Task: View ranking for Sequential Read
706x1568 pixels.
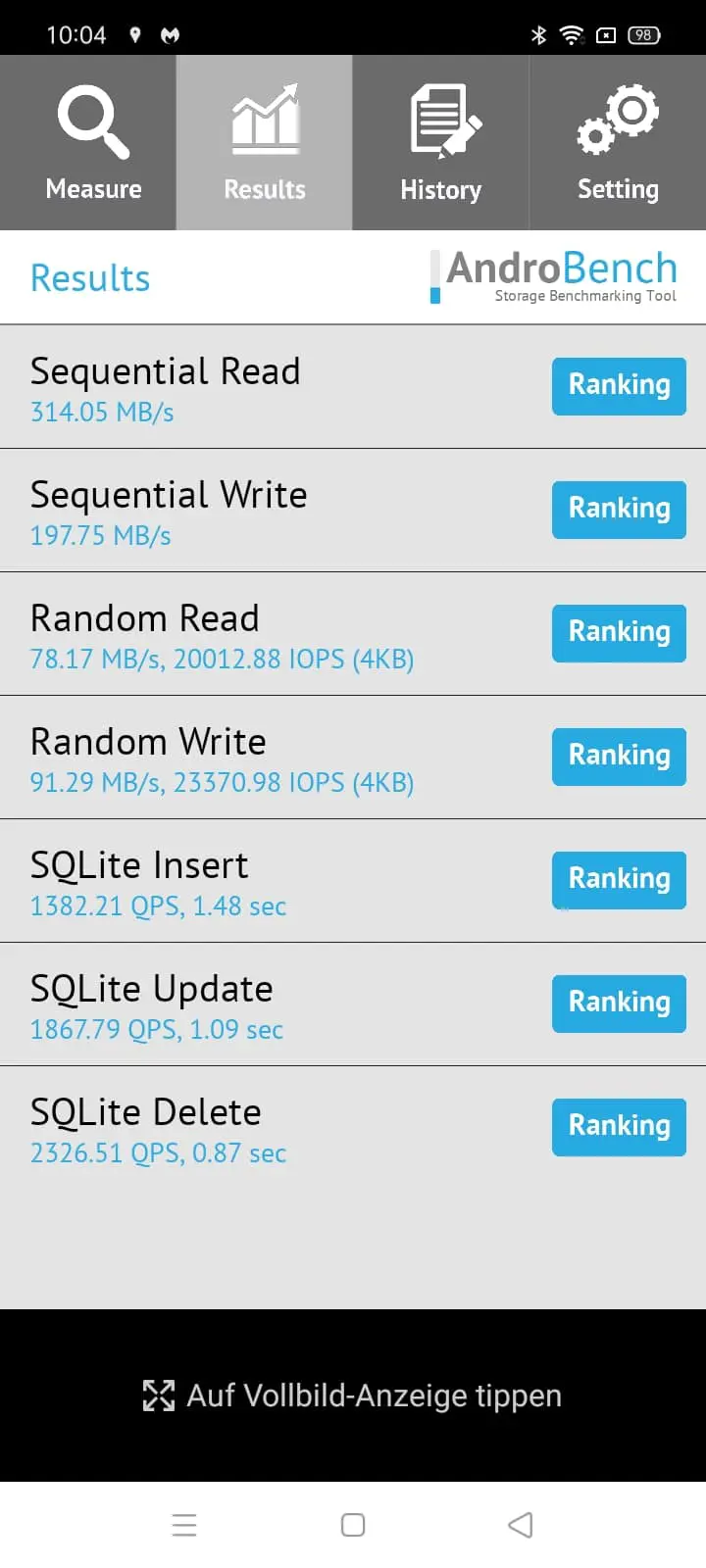Action: coord(619,386)
